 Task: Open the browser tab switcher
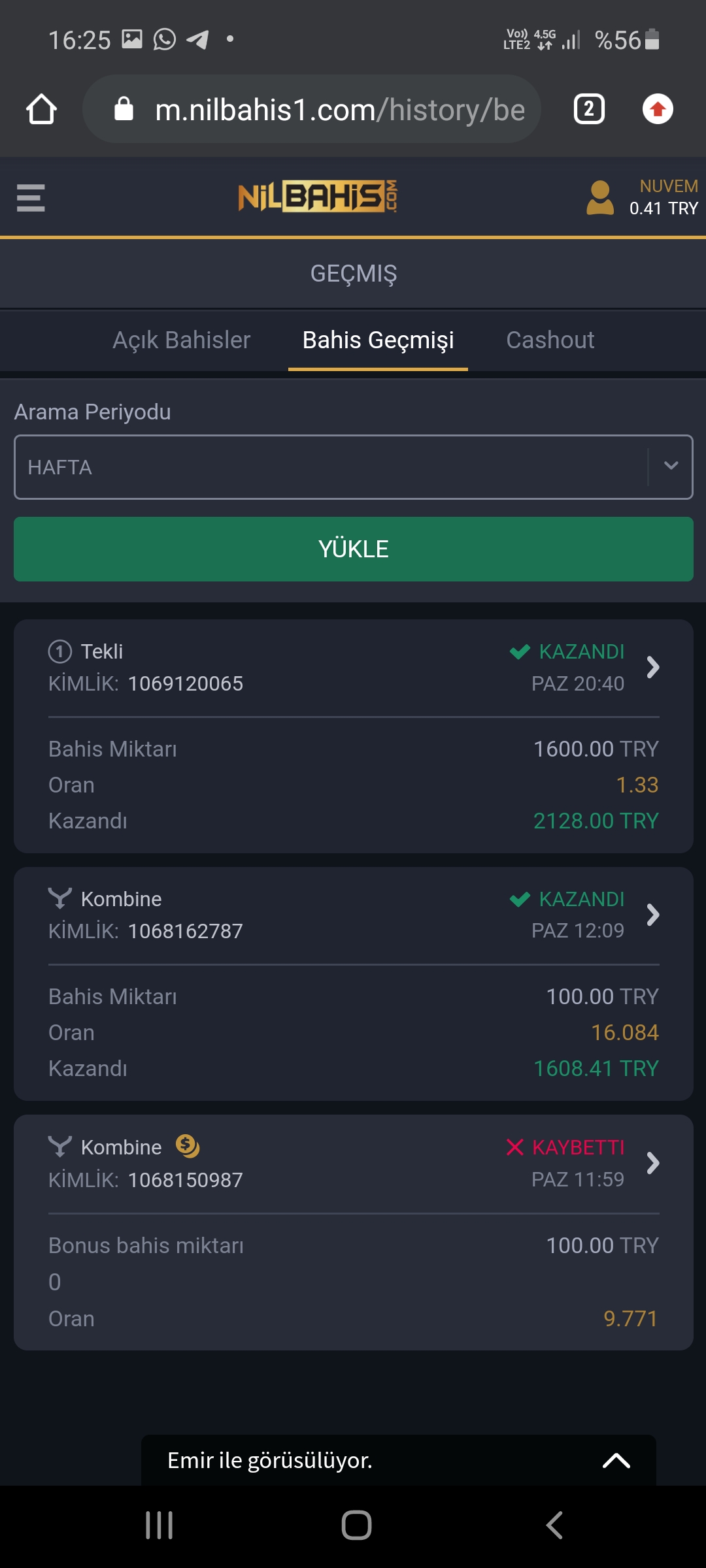[589, 109]
